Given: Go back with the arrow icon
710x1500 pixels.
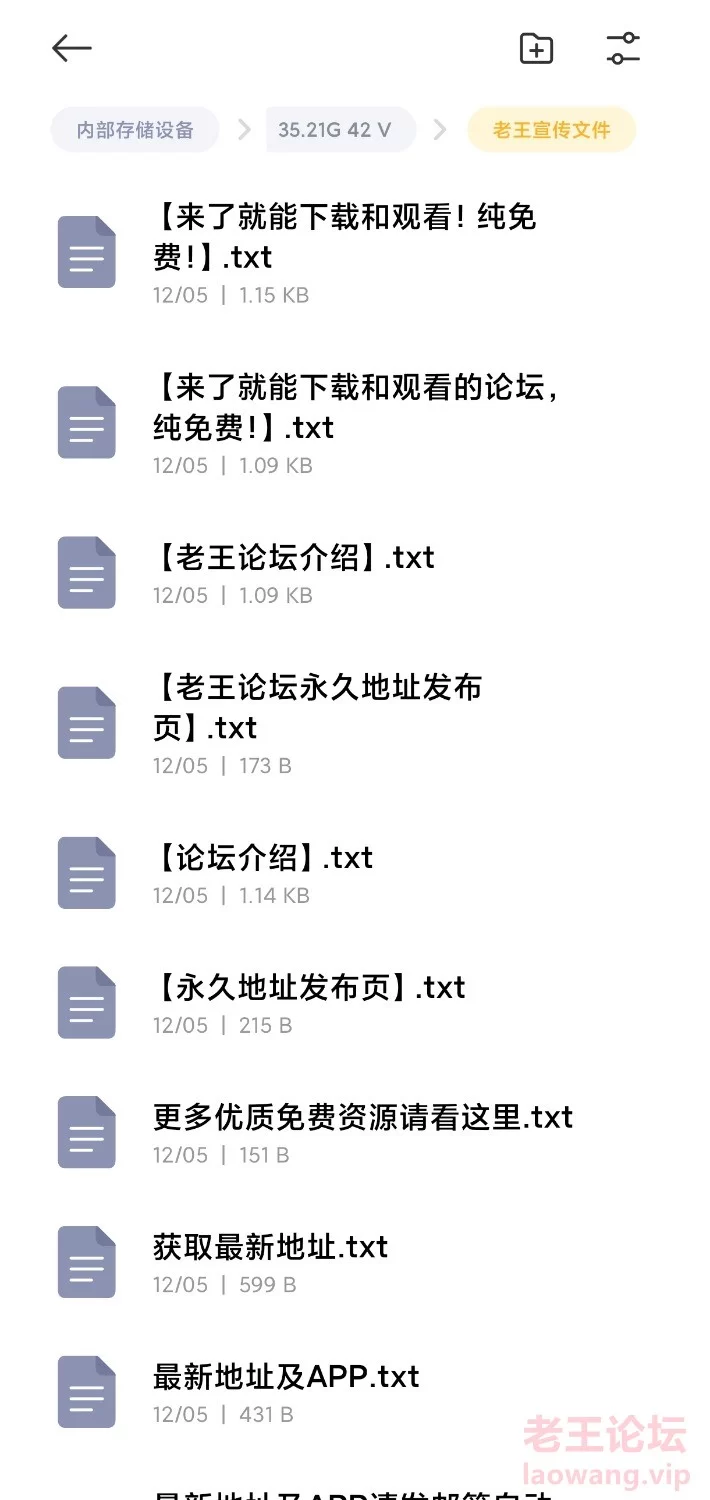Looking at the screenshot, I should (x=72, y=48).
